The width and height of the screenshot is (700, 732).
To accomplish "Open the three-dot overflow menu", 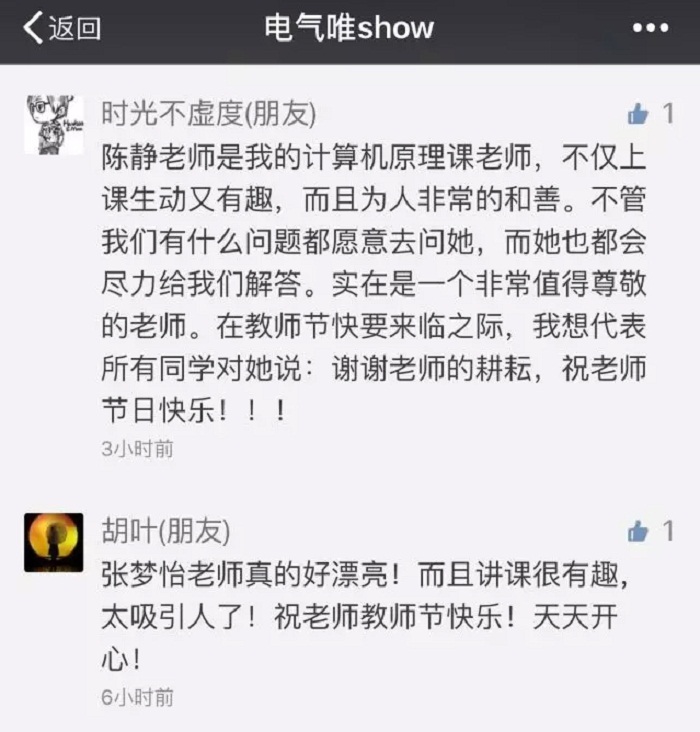I will click(x=651, y=29).
